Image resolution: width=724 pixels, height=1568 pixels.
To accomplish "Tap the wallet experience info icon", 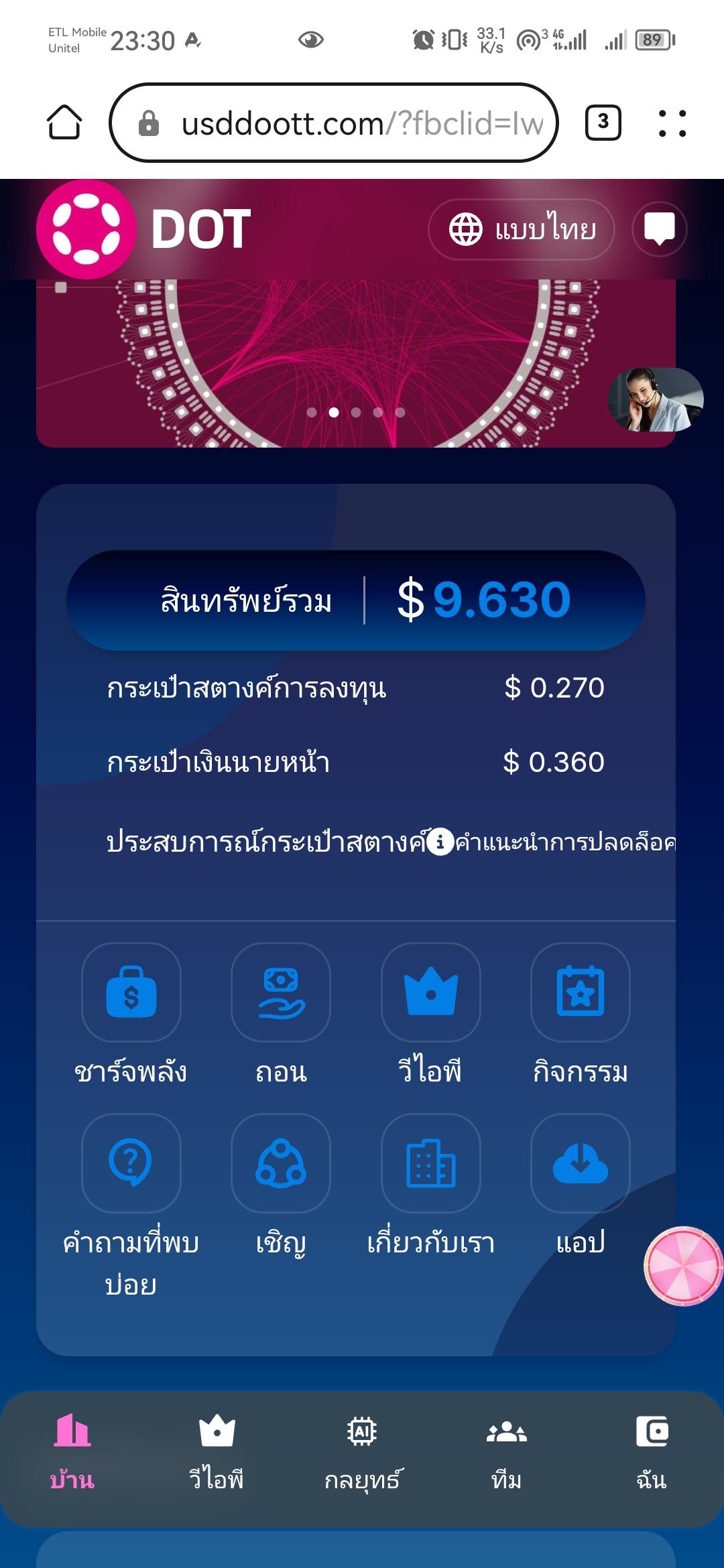I will click(x=440, y=842).
